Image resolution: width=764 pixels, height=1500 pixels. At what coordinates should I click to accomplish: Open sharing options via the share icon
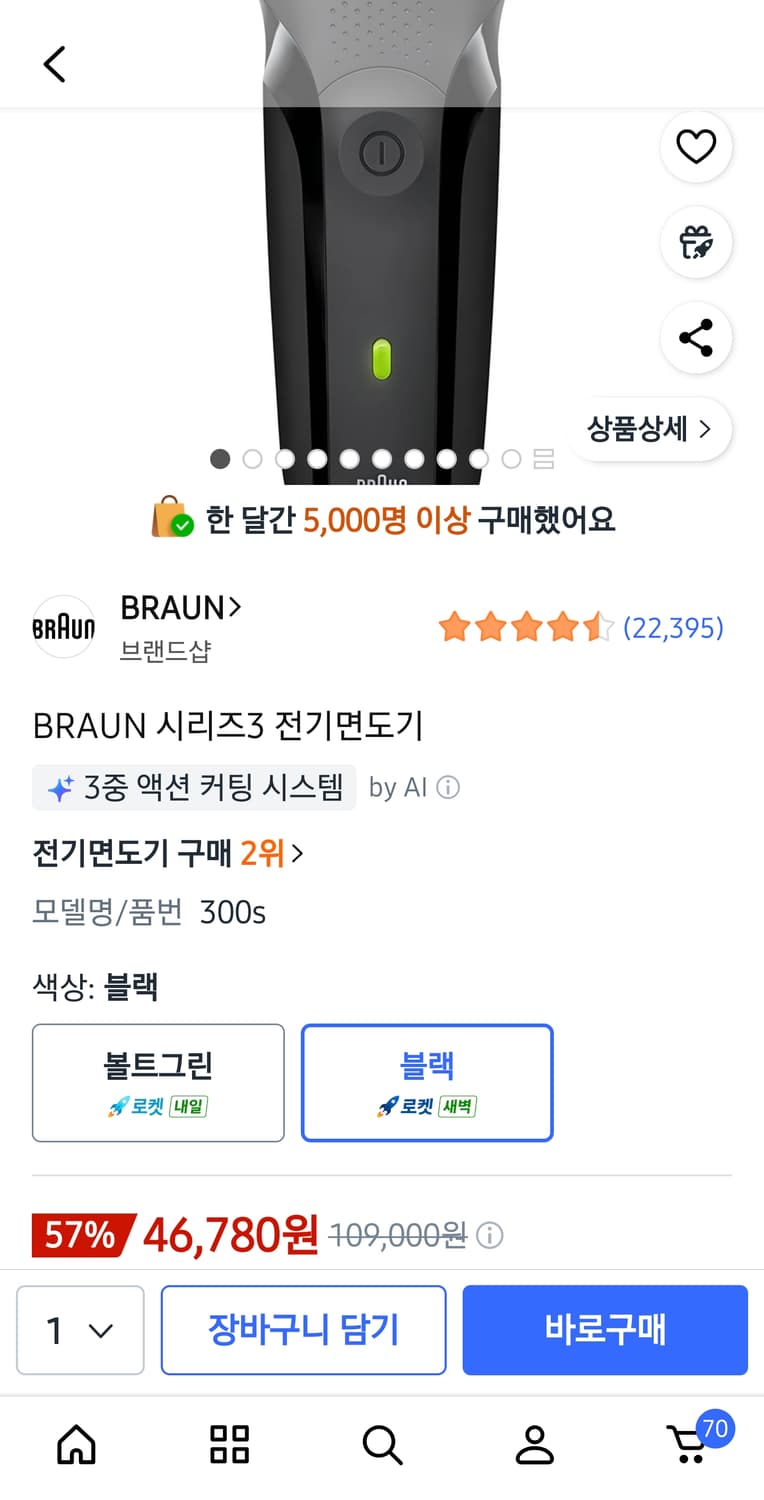[696, 337]
